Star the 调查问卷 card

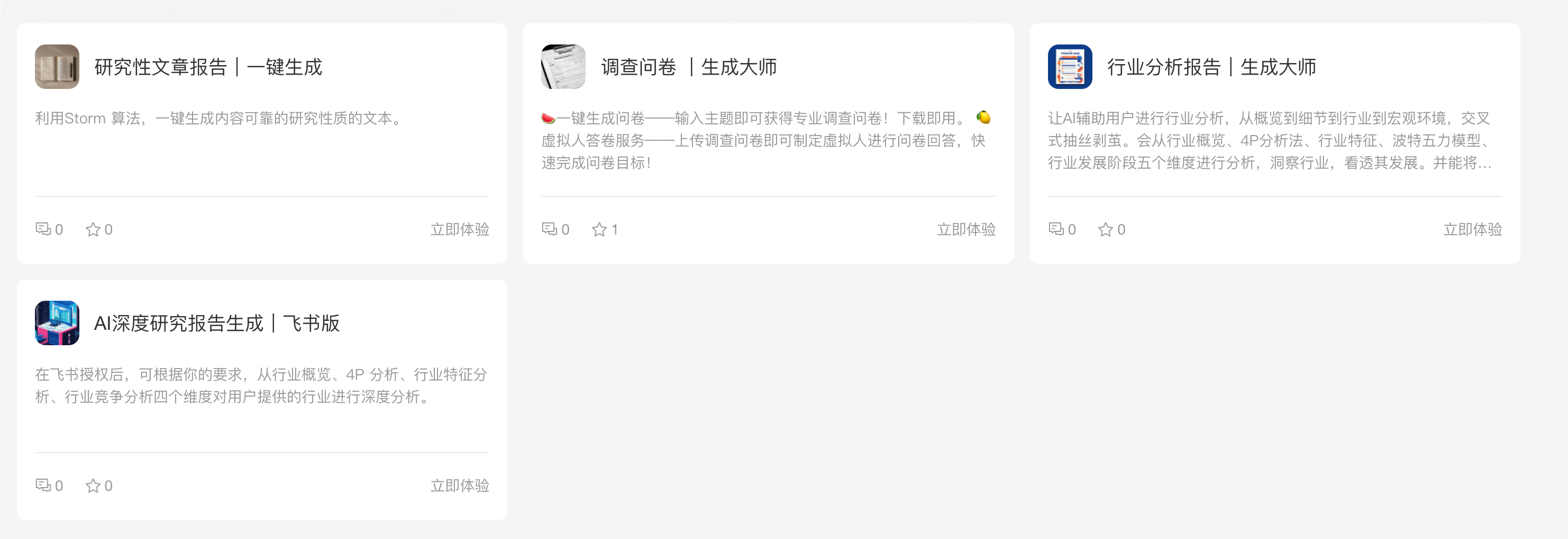tap(599, 230)
